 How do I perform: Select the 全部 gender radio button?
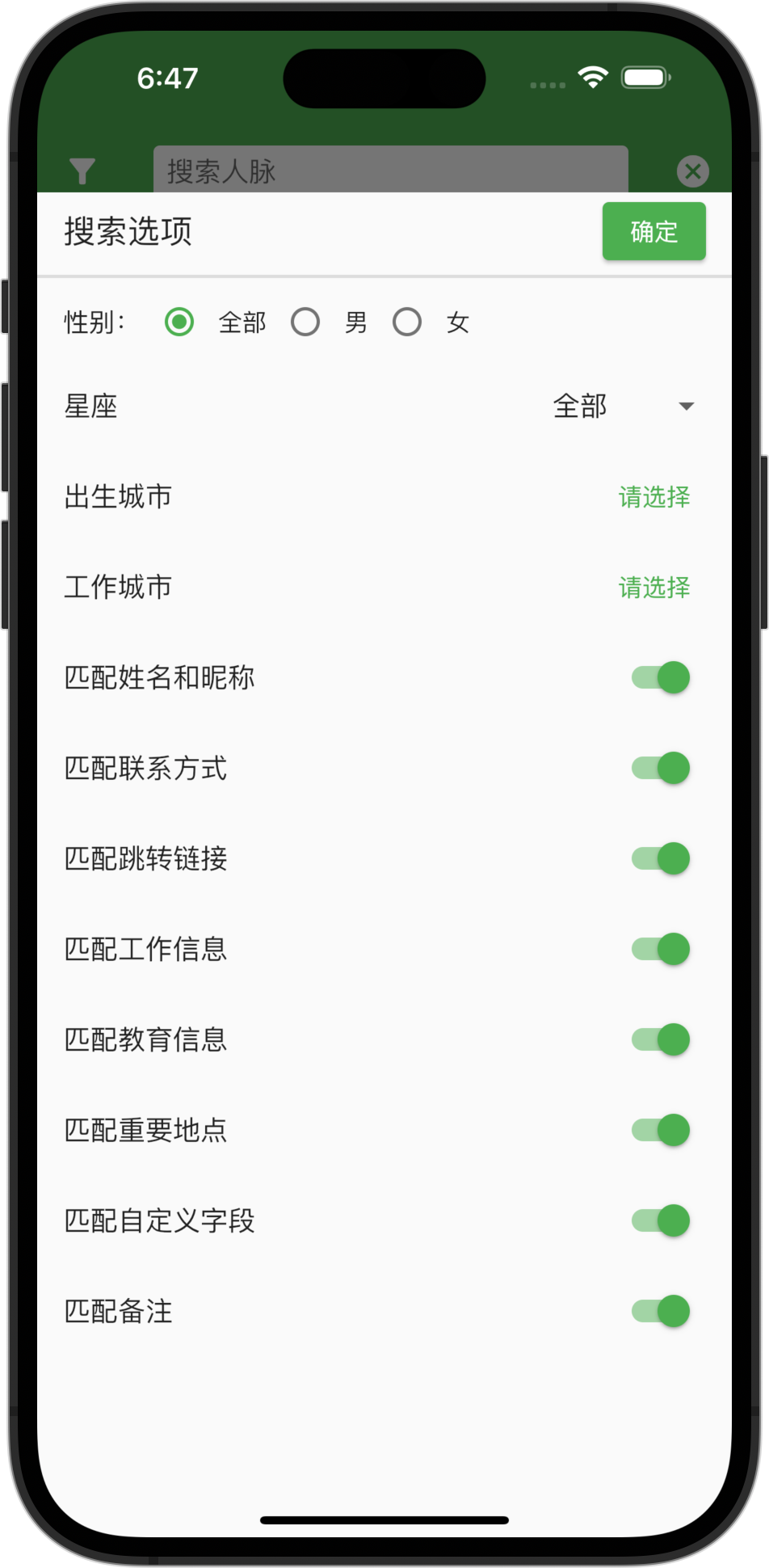179,322
